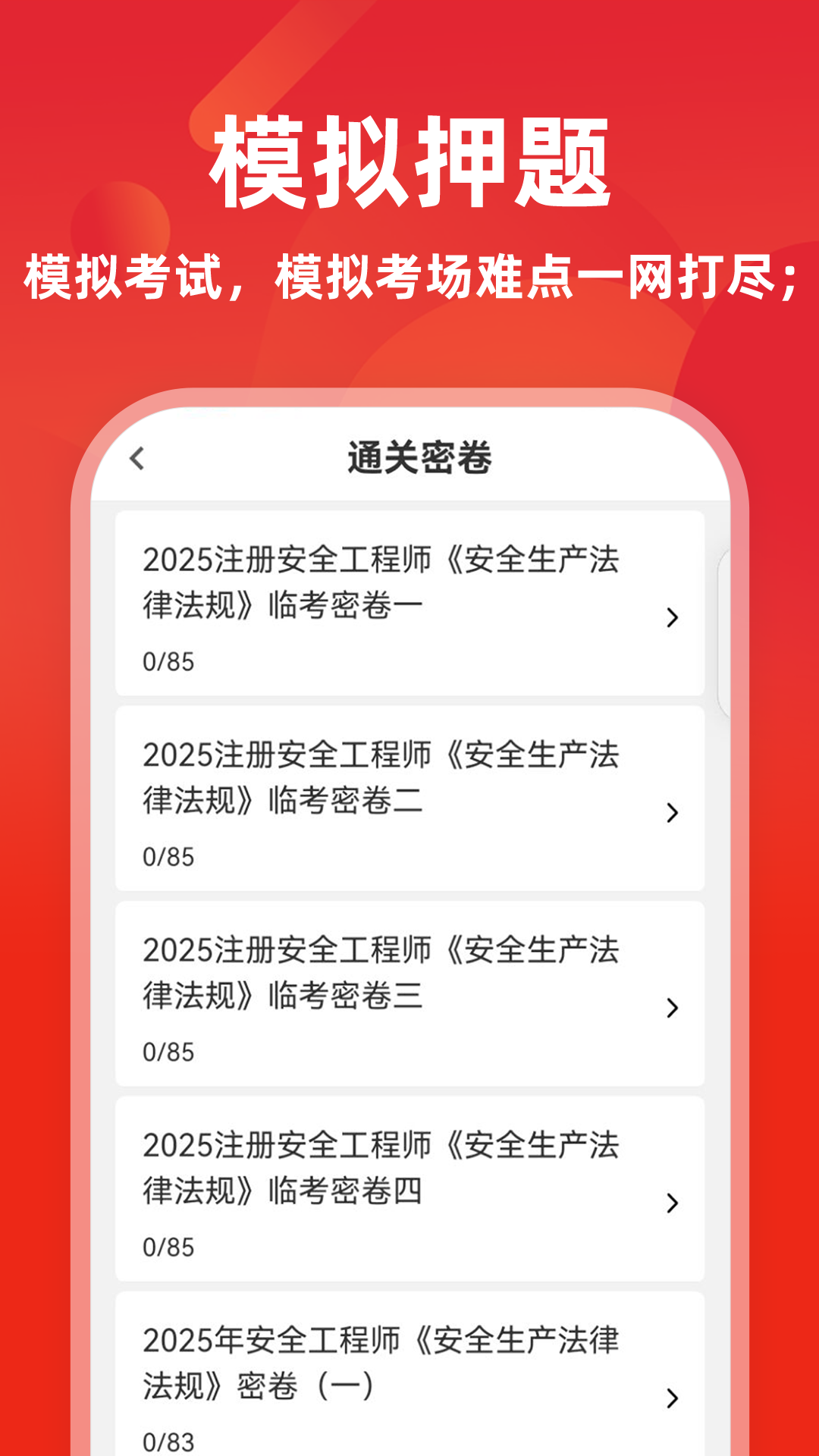Tap the right chevron on 临考密卷三 card
The width and height of the screenshot is (819, 1456).
coord(671,1006)
